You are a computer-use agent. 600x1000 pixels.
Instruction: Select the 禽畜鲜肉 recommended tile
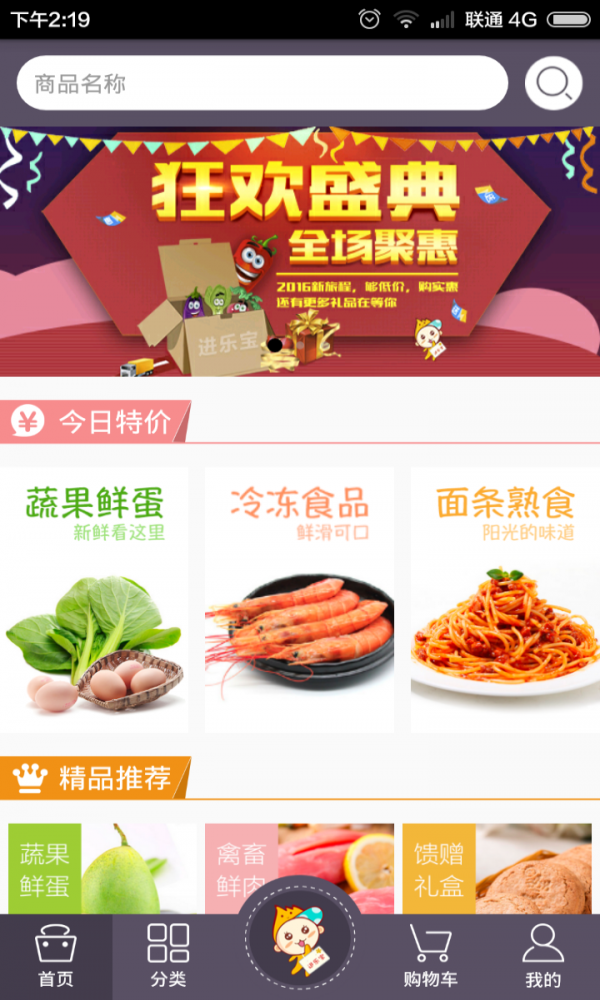300,866
